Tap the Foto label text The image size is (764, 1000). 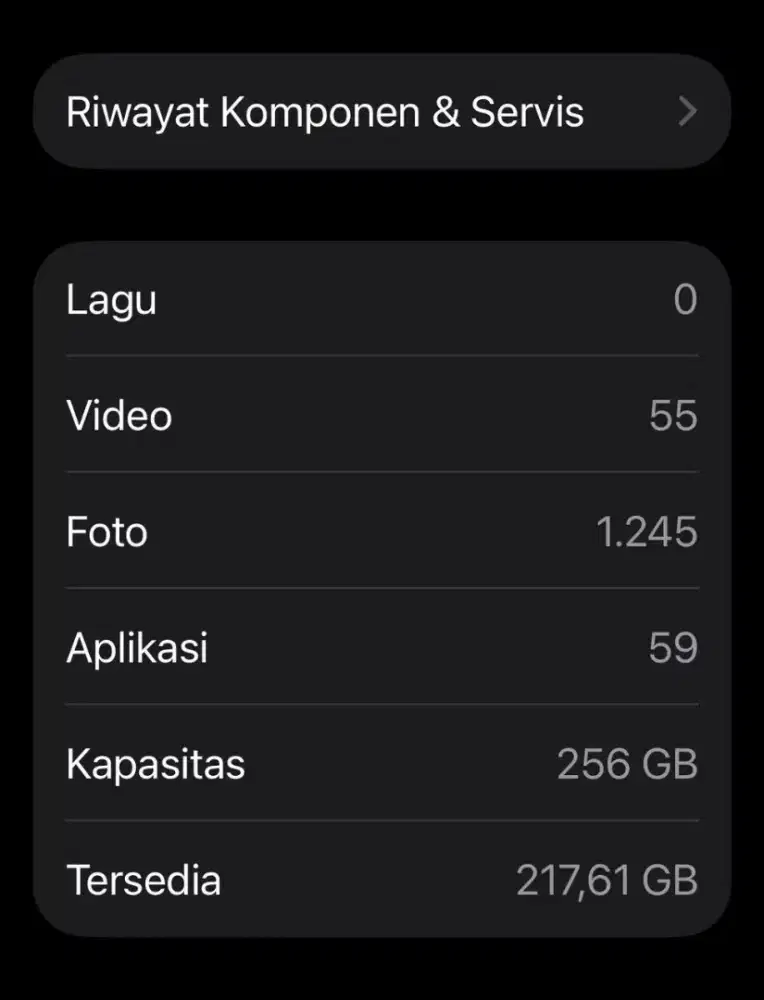coord(108,531)
